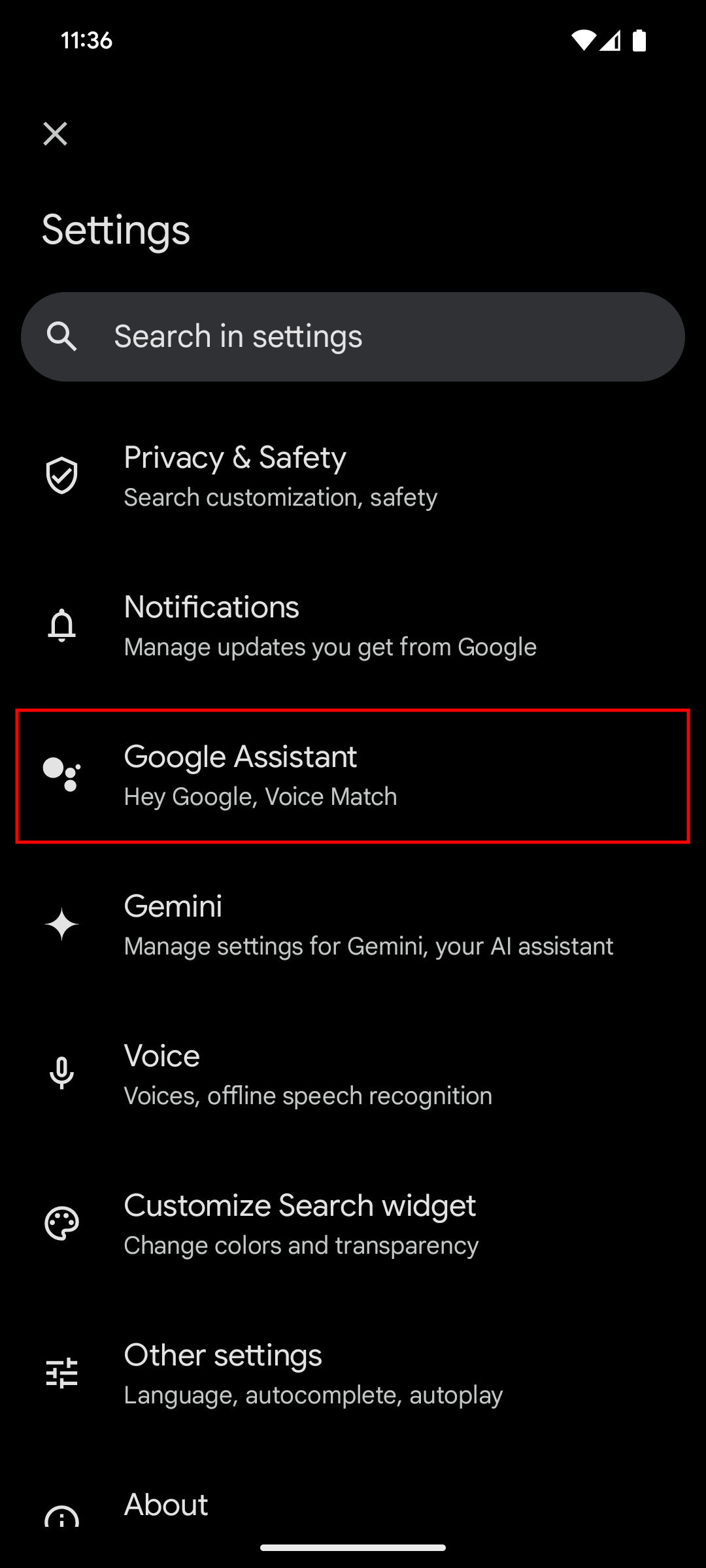
Task: Open Voice settings
Action: [353, 1075]
